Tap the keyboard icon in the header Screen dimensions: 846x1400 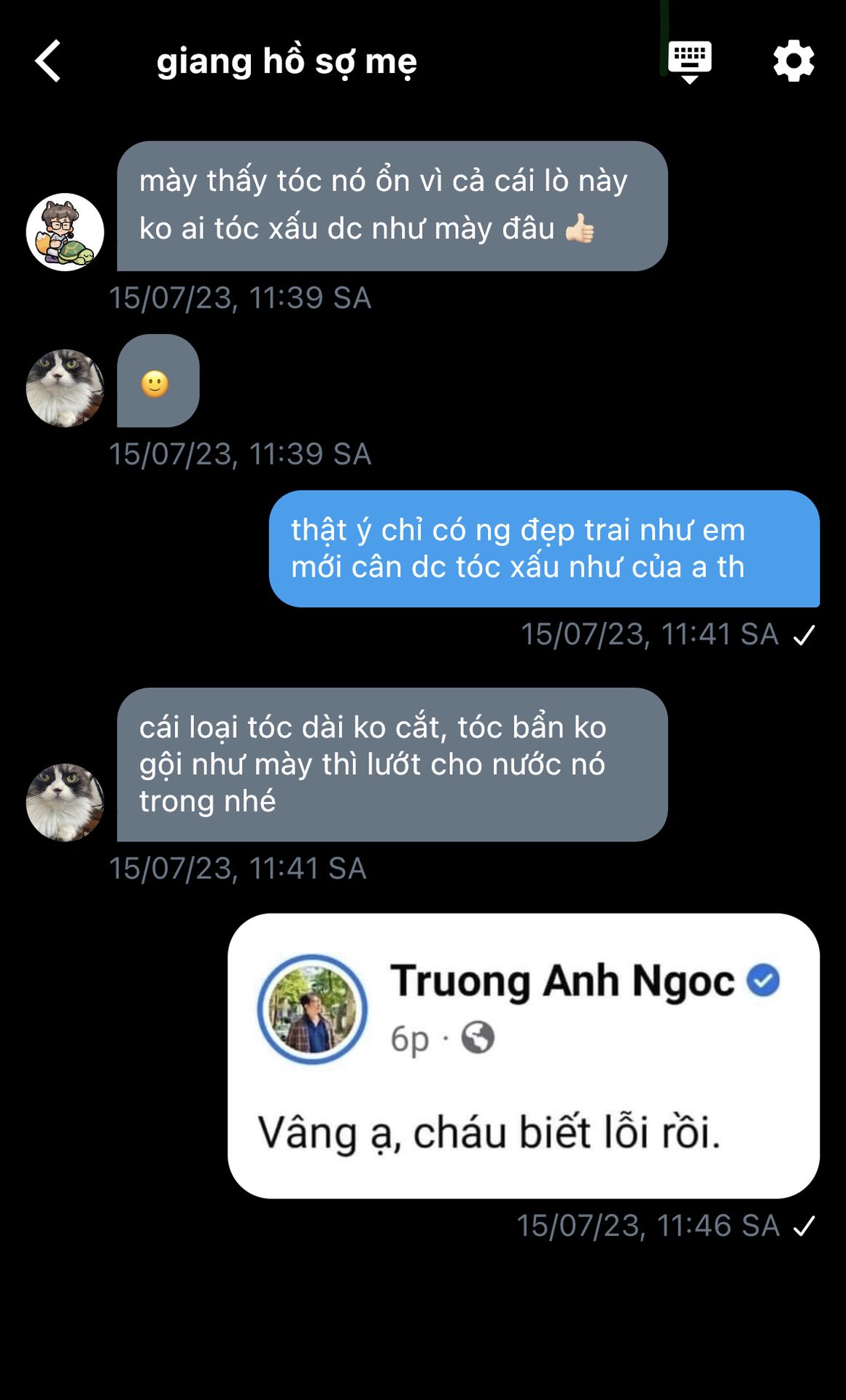tap(689, 62)
